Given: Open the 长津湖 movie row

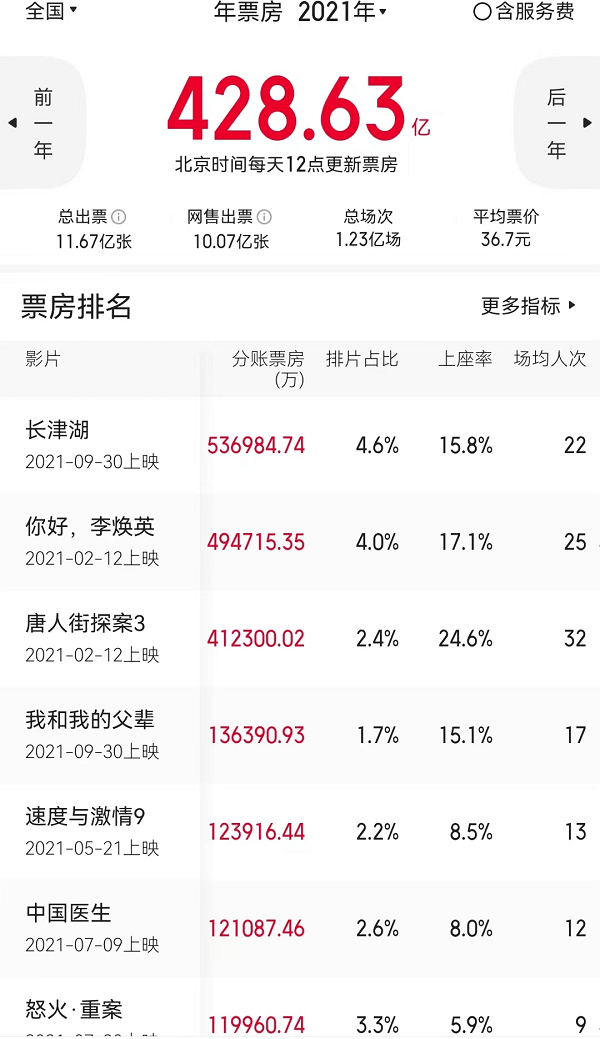Looking at the screenshot, I should (x=300, y=445).
